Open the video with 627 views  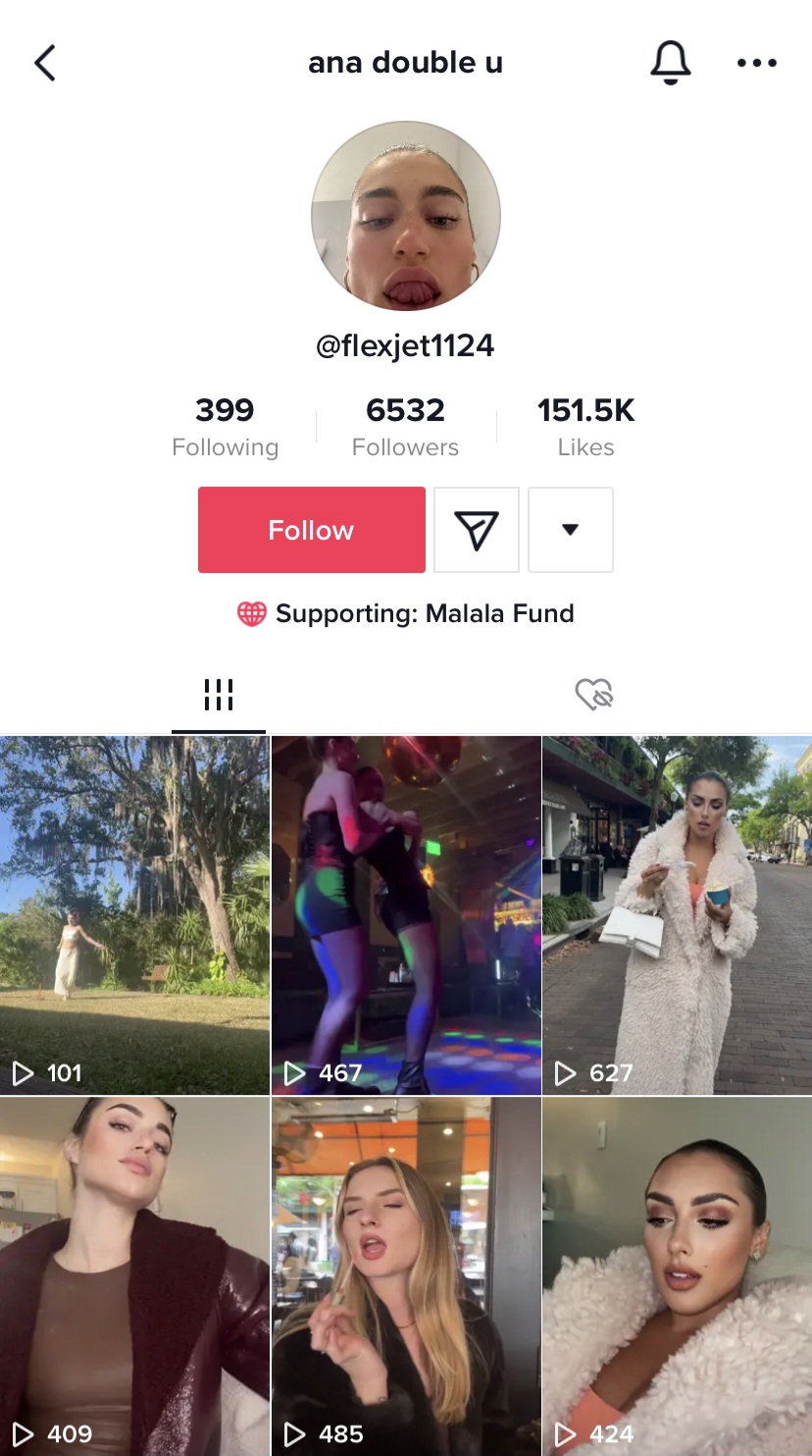click(678, 914)
